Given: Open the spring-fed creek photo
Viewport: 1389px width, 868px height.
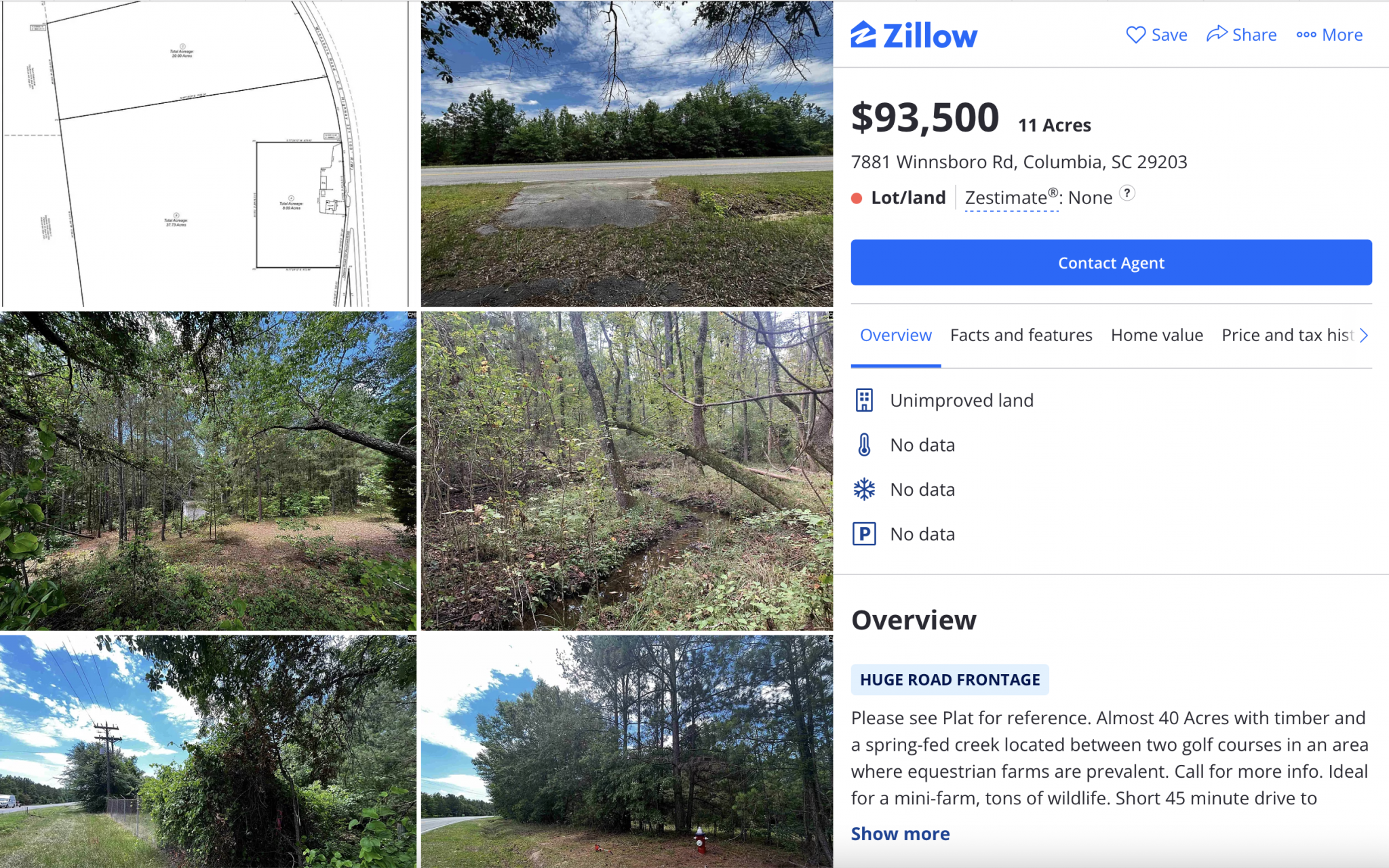Looking at the screenshot, I should [626, 471].
